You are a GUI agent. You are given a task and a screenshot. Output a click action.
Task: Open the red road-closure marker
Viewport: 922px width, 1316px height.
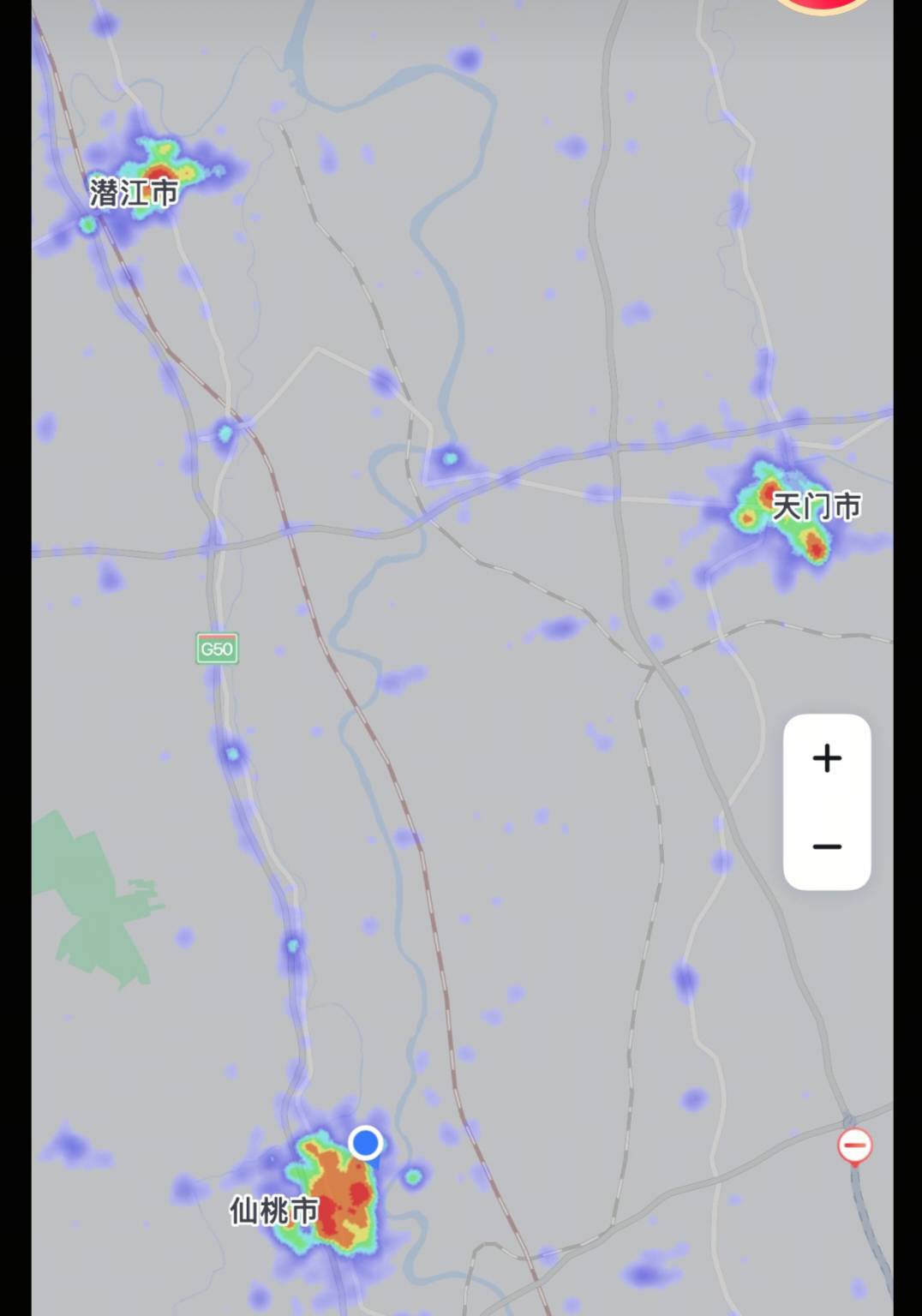(854, 1146)
